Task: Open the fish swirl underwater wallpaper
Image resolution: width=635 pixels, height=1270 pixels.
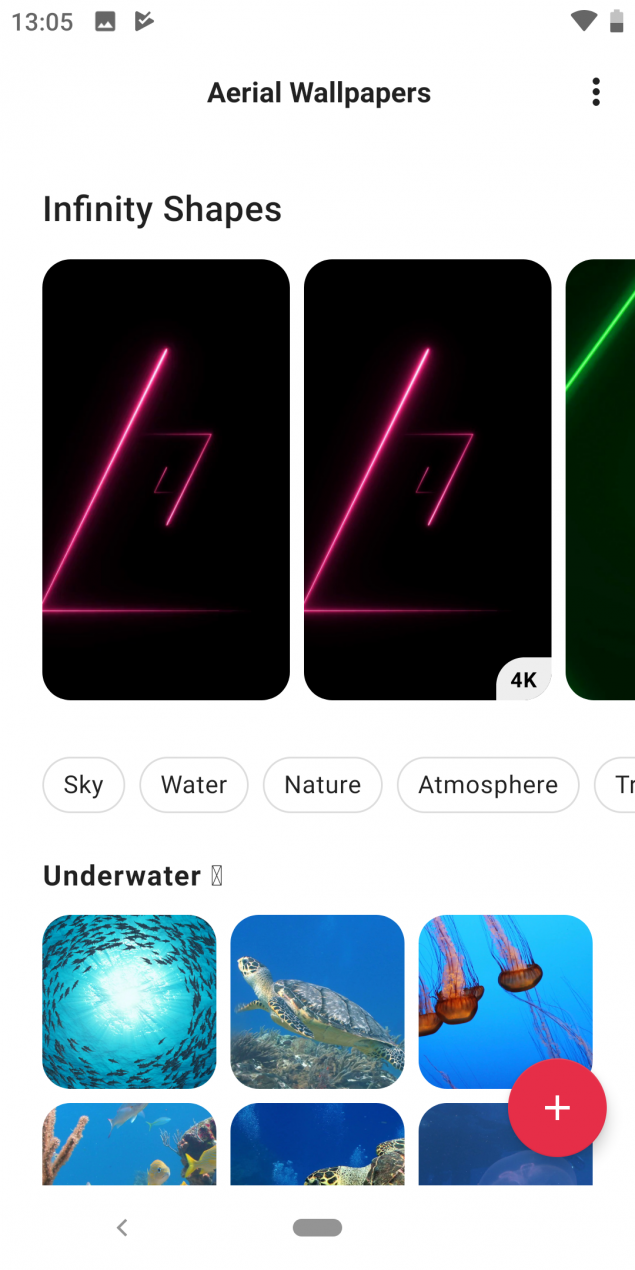Action: click(x=129, y=1002)
